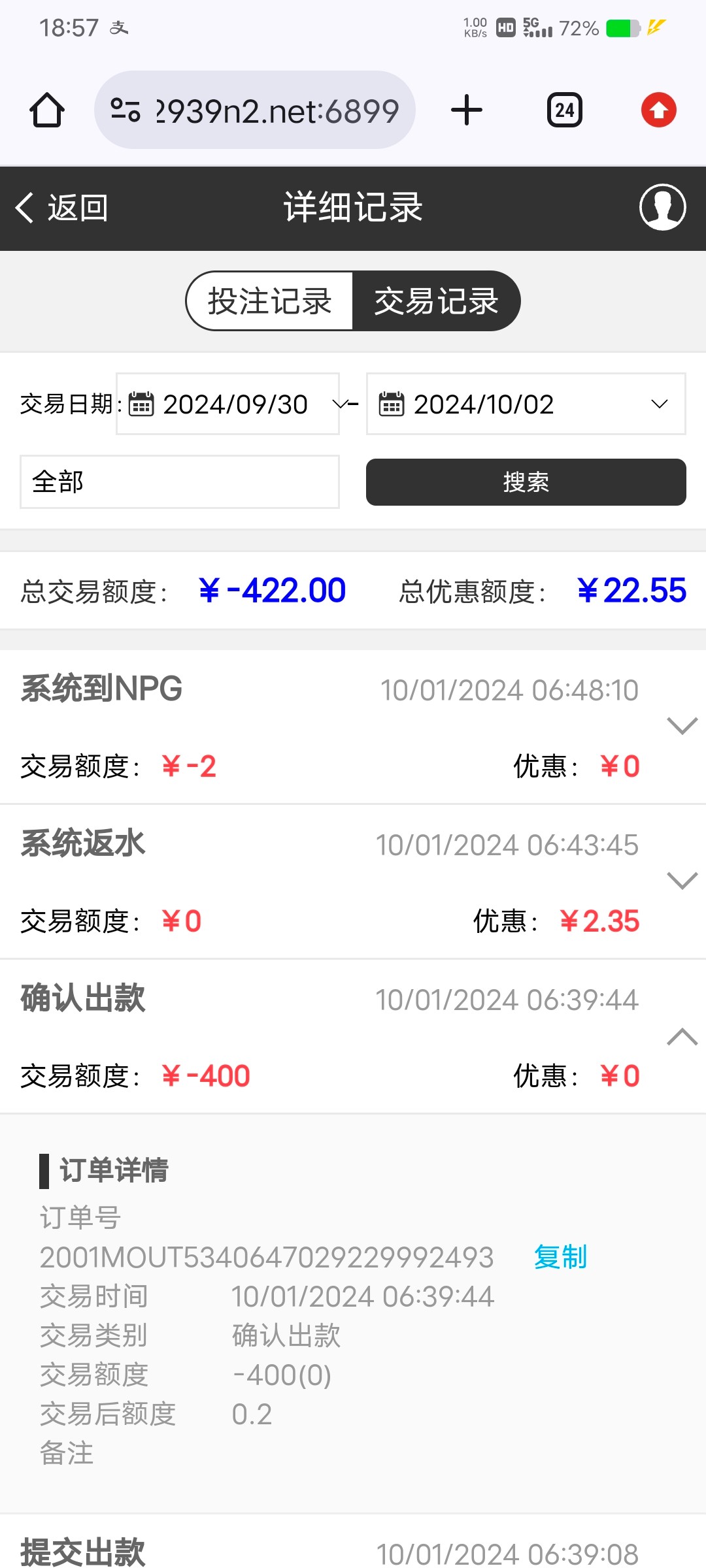The image size is (706, 1568).
Task: Open a new browser tab
Action: click(467, 110)
